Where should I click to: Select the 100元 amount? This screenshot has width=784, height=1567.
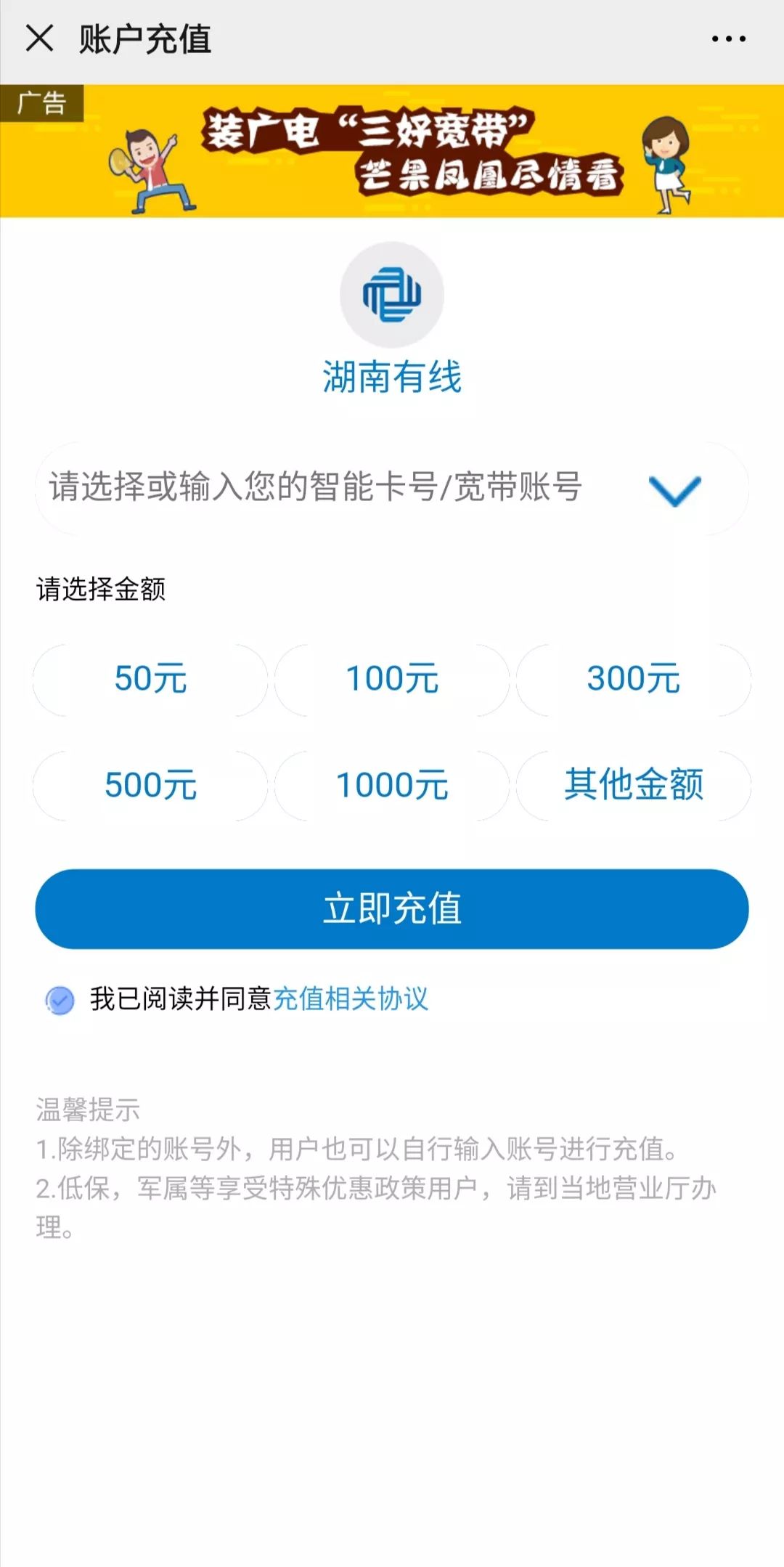(392, 679)
